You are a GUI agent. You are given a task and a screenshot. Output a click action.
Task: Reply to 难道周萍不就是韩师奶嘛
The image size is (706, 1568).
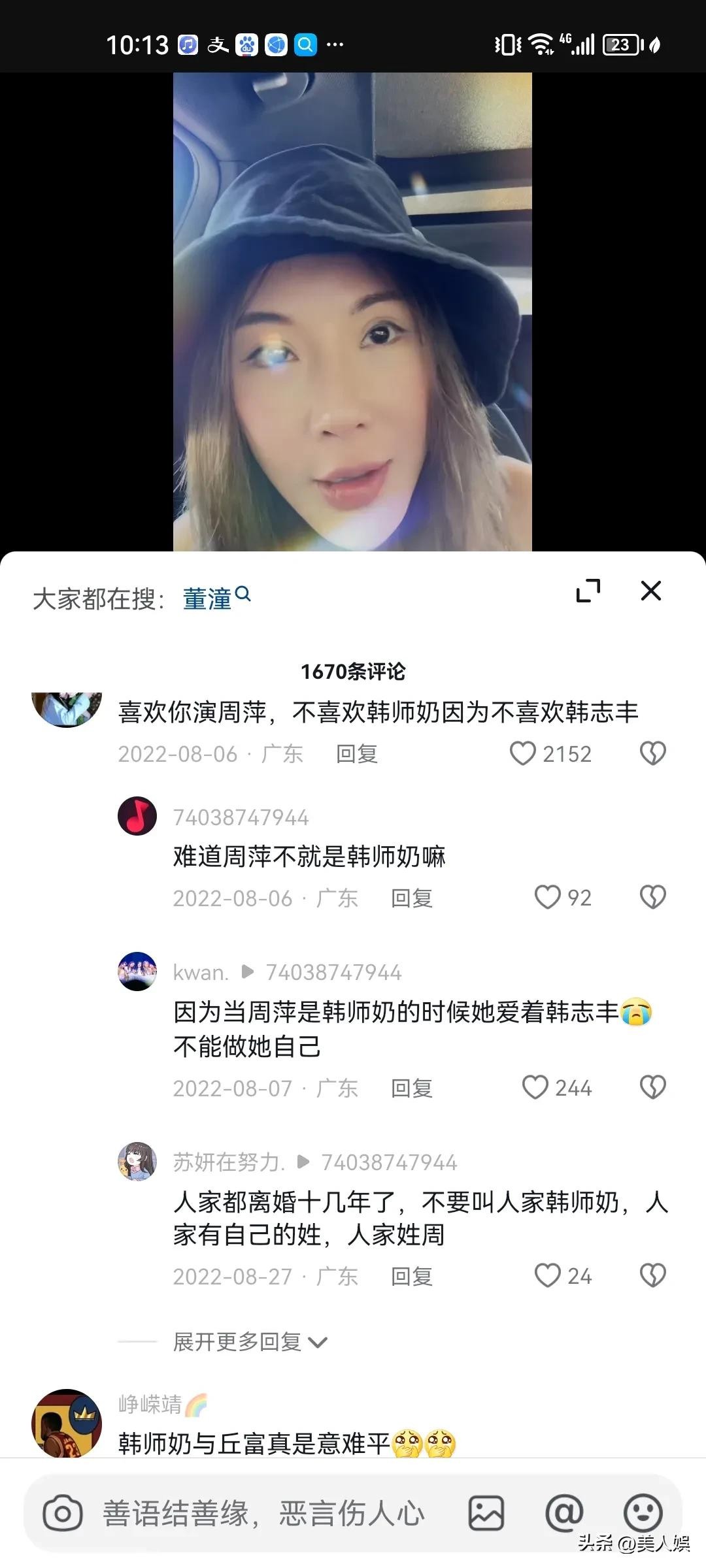tap(411, 898)
